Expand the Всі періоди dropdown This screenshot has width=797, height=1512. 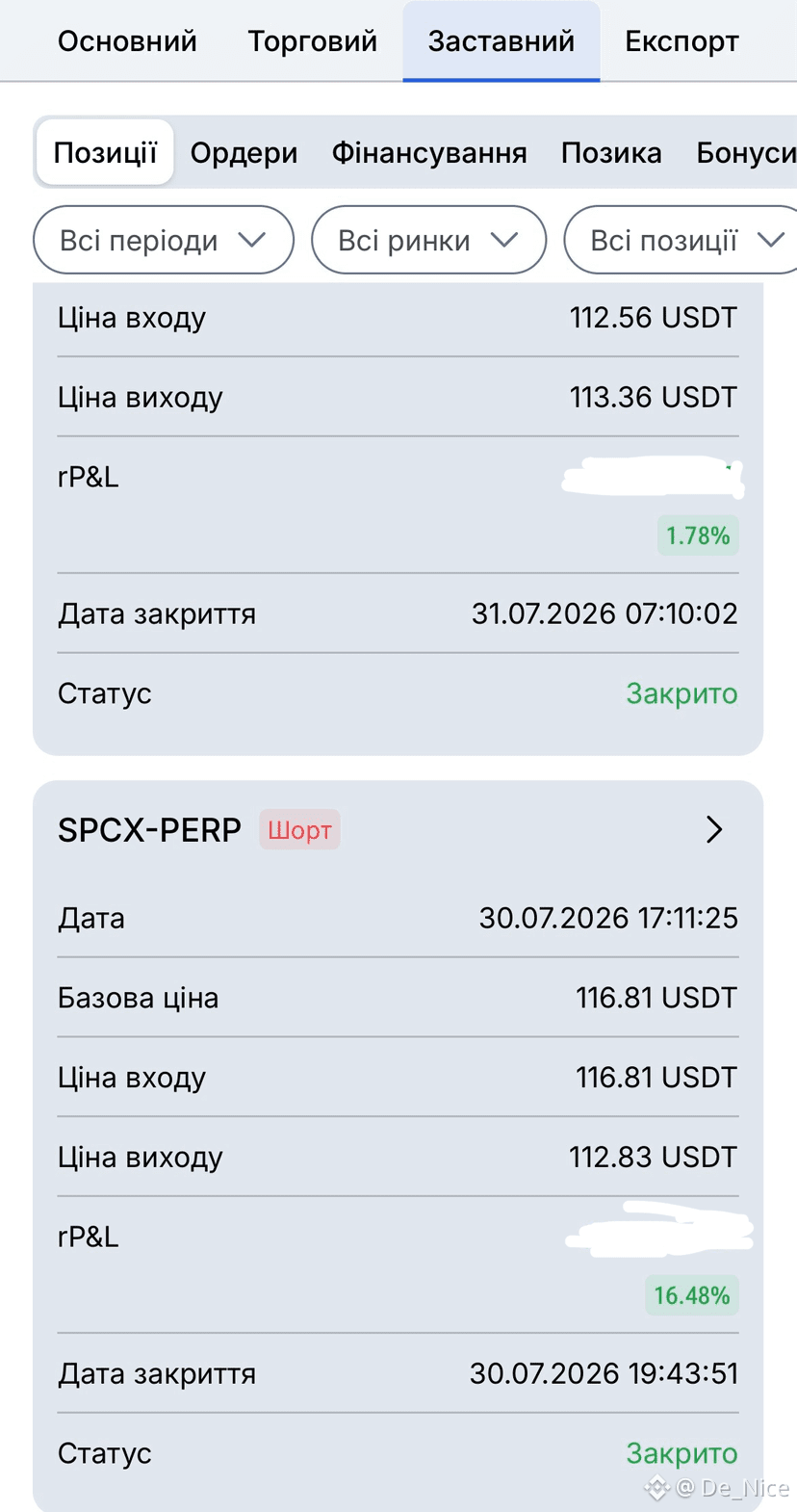click(x=164, y=240)
